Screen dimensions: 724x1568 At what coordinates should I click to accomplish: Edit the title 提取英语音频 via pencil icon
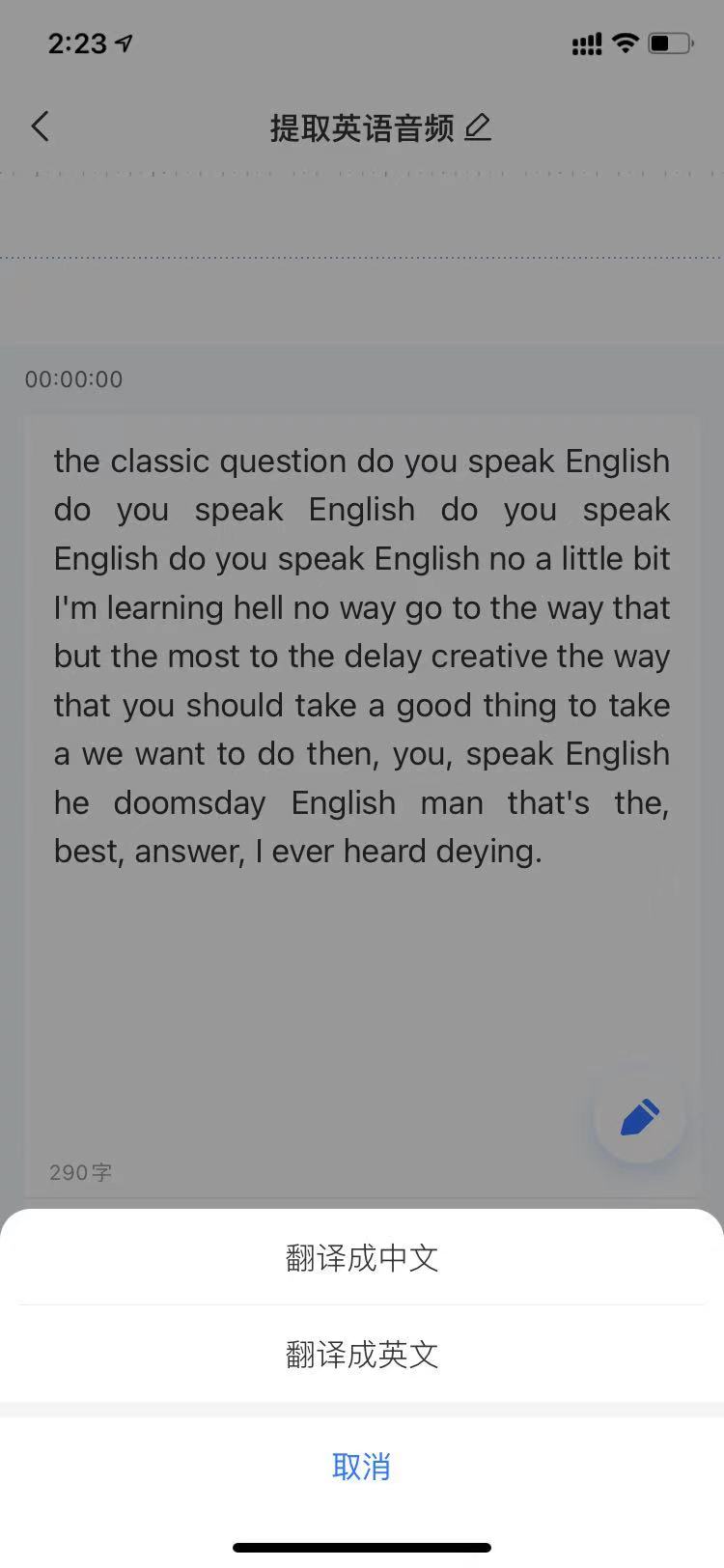tap(478, 127)
